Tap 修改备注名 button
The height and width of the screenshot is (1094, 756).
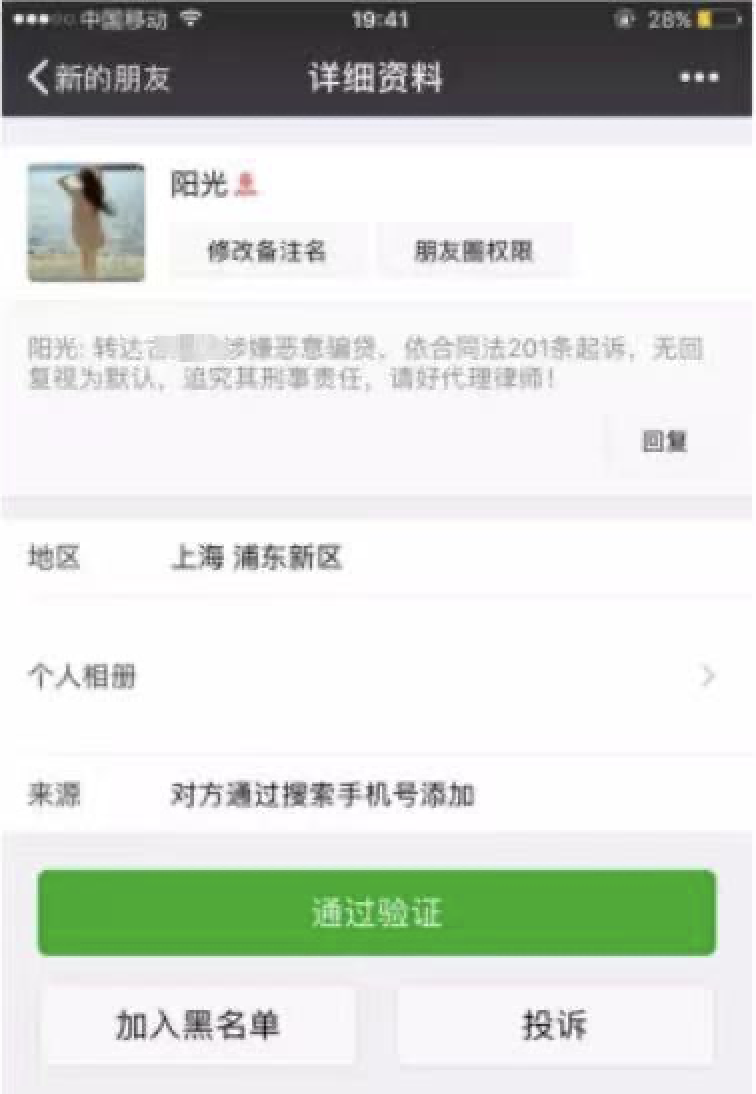tap(266, 250)
